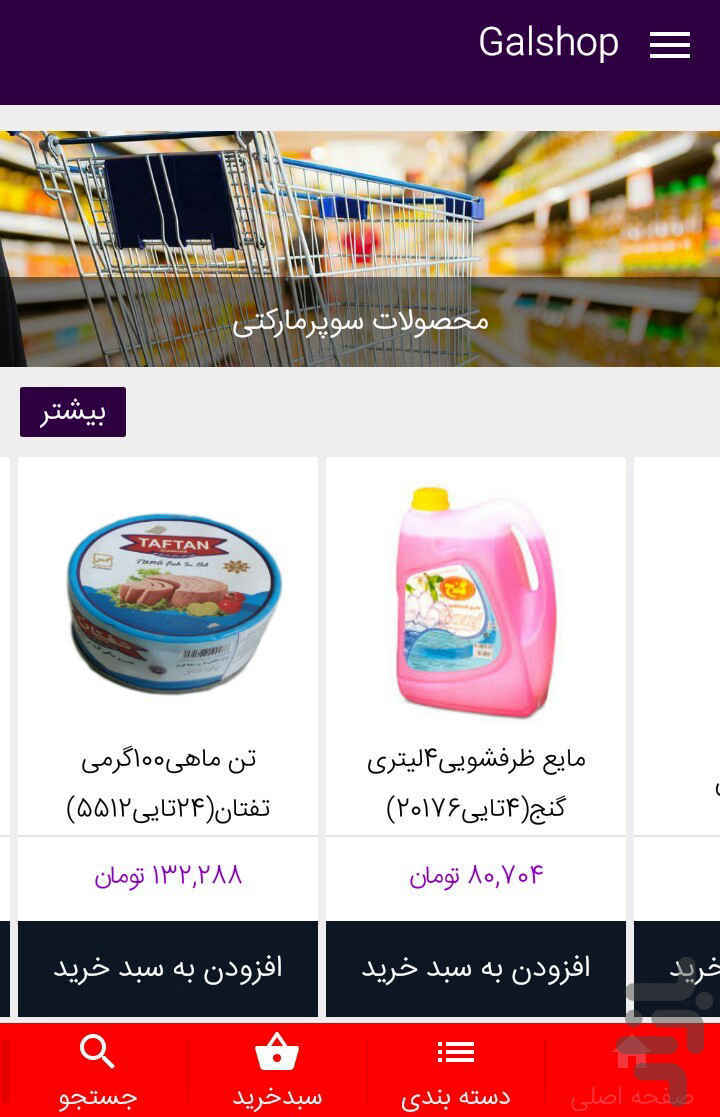Add Taftan tuna to shopping cart
This screenshot has height=1117, width=720.
[x=168, y=968]
